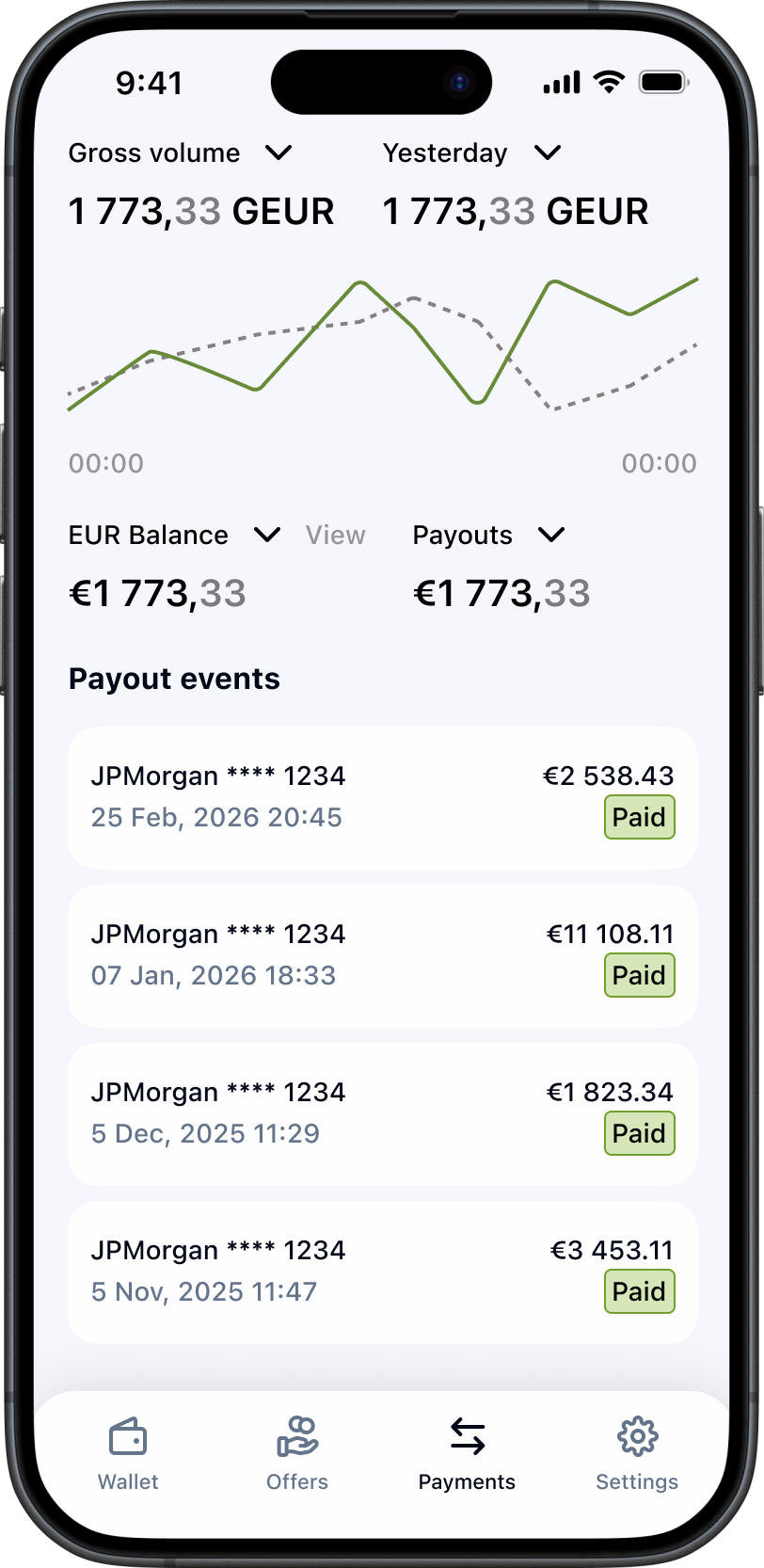Open the €11 108.11 payout from 07 Jan

tap(382, 955)
